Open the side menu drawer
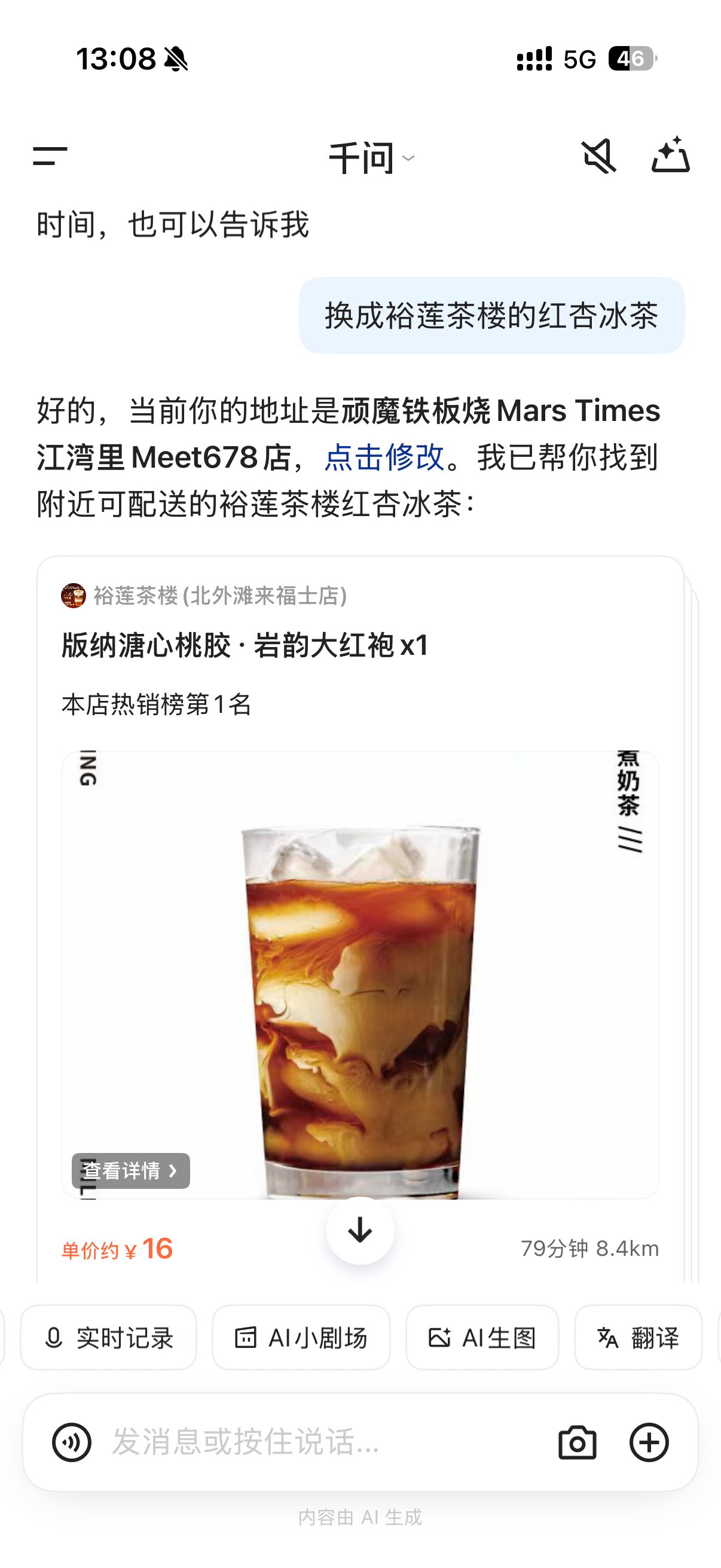 [50, 157]
